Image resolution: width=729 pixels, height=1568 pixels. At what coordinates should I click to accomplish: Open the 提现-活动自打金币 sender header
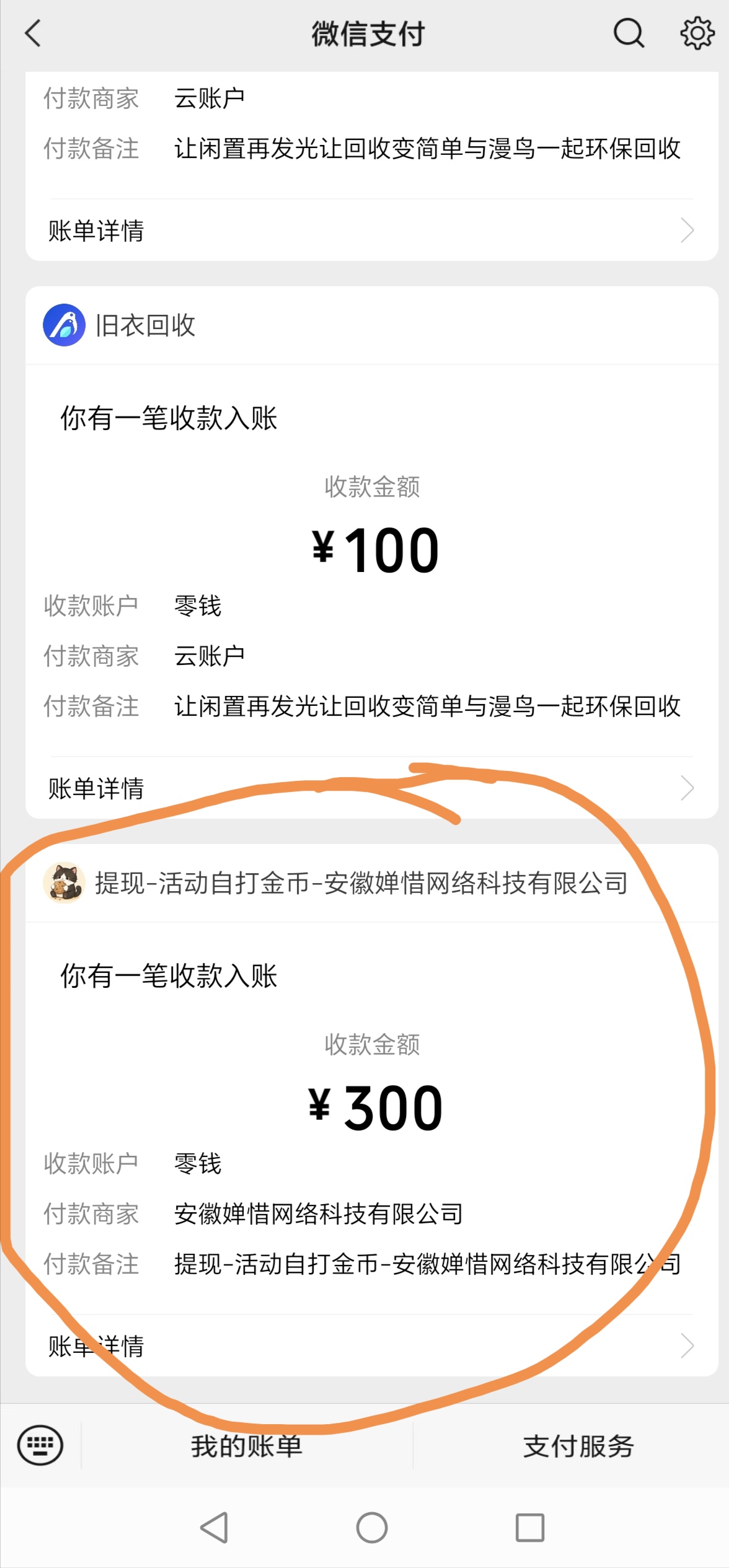pyautogui.click(x=371, y=883)
